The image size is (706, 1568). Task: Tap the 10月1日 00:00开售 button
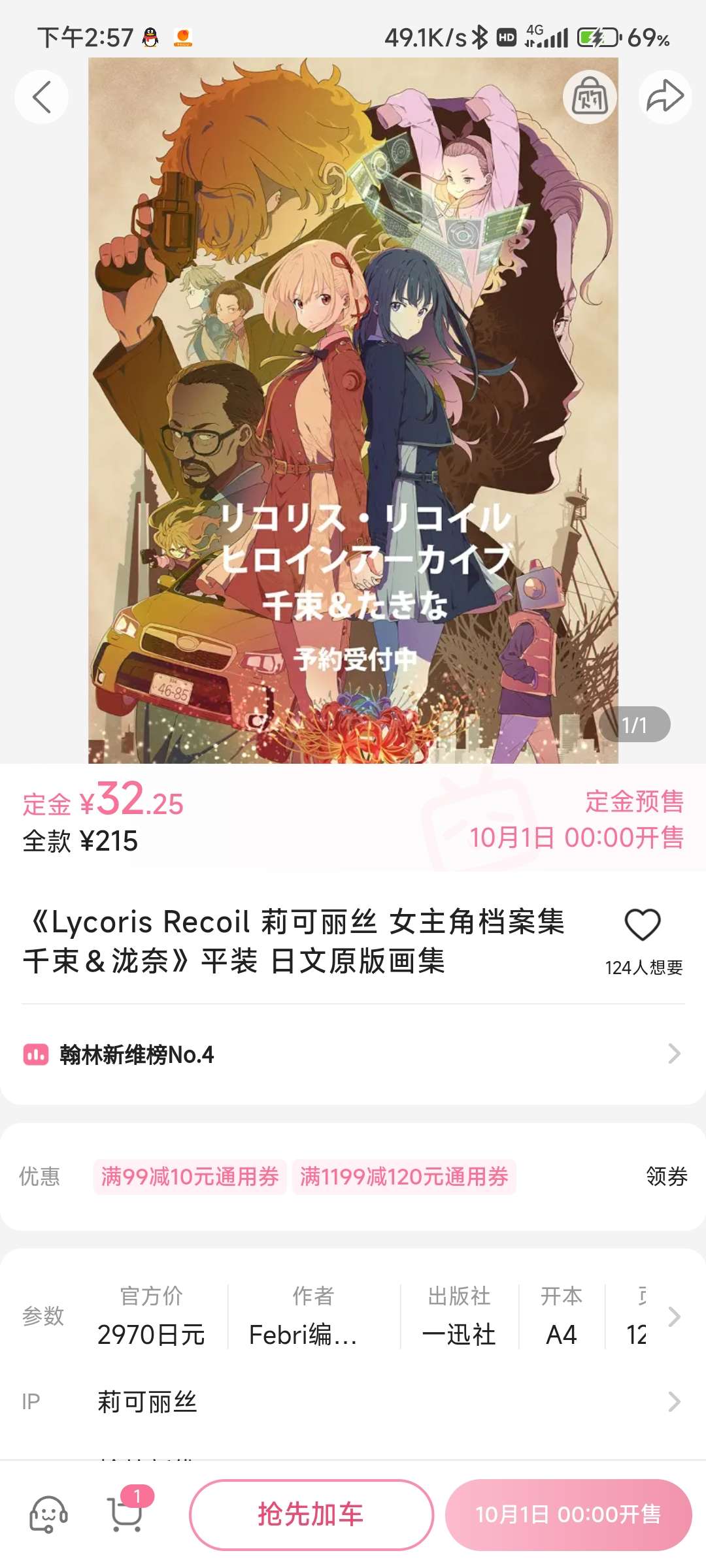click(x=568, y=1514)
